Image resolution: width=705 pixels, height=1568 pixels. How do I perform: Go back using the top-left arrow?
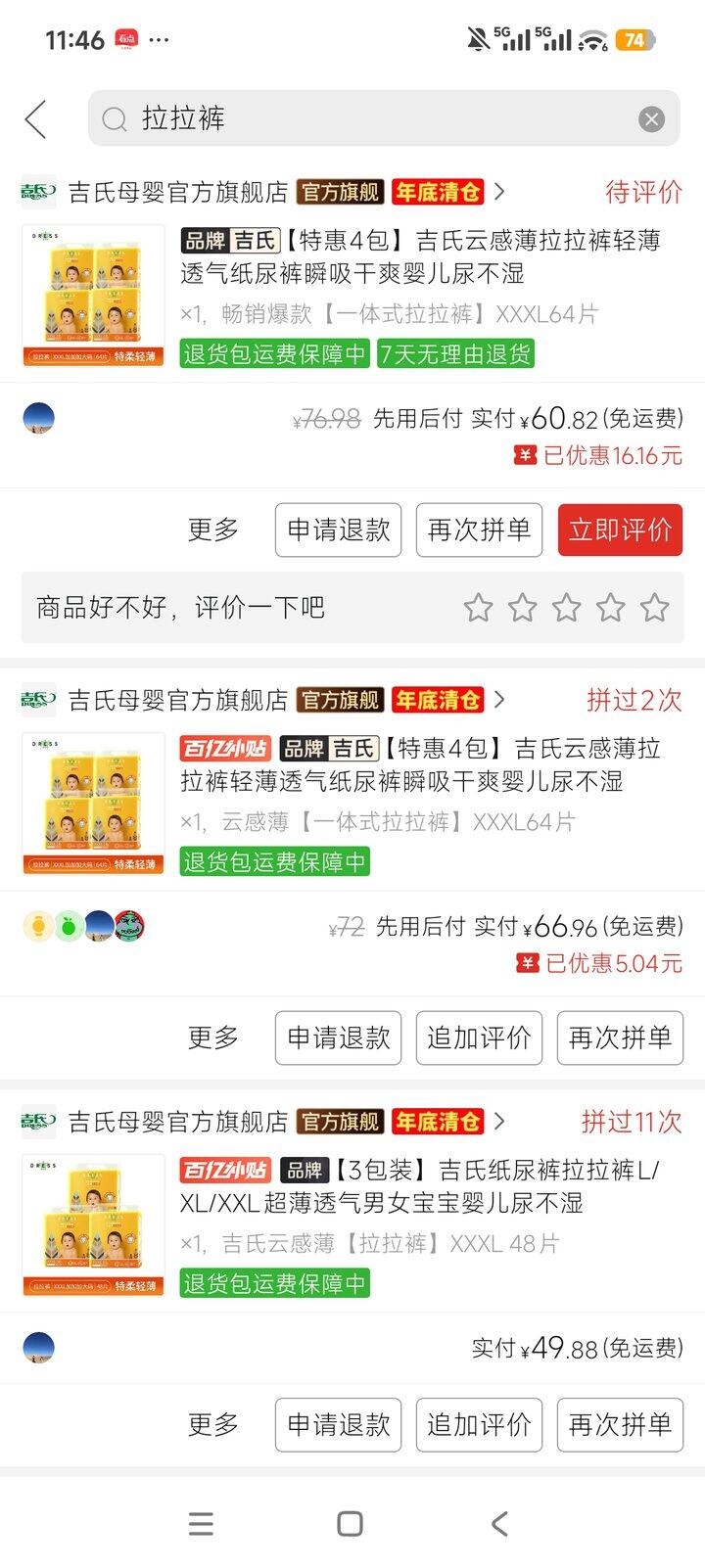tap(35, 119)
